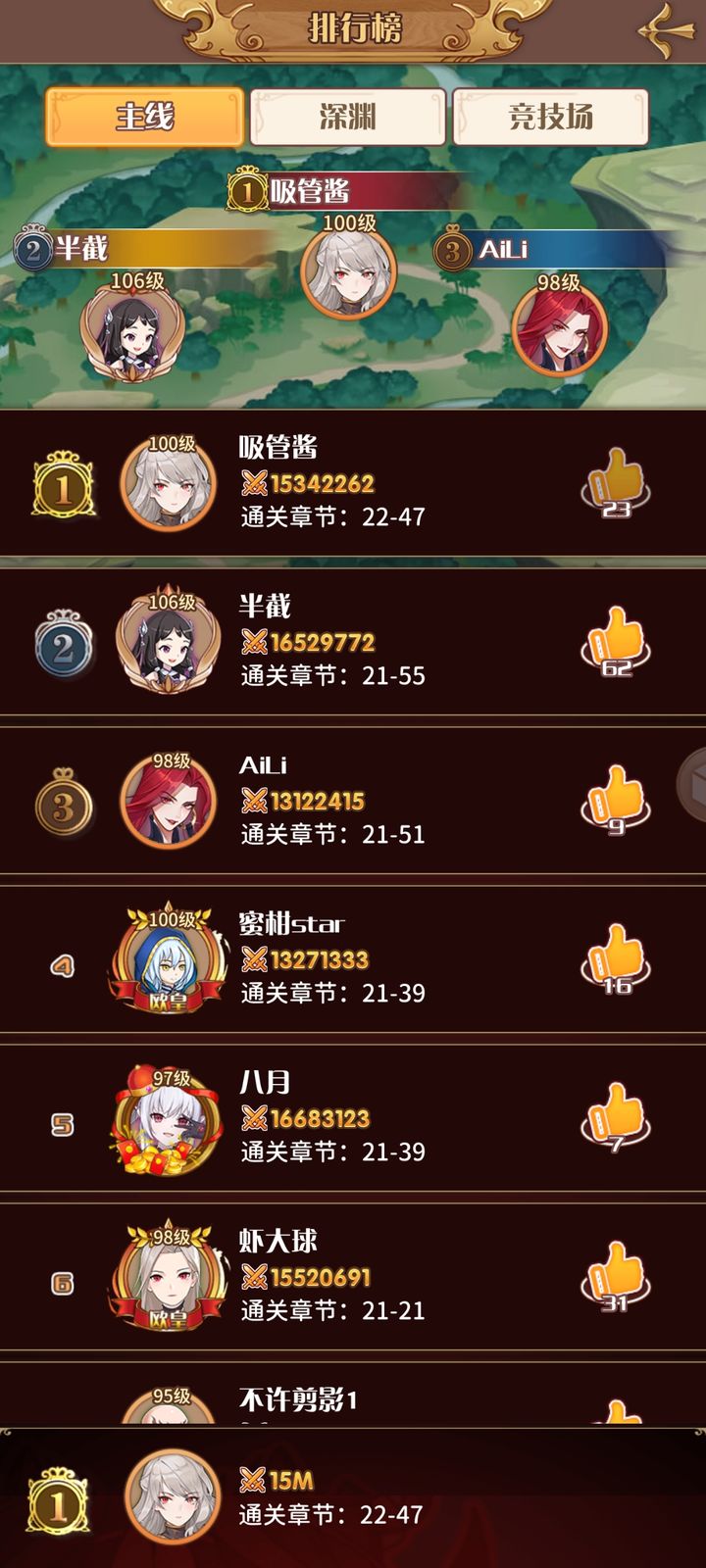Like 吸管酱's ranking entry
The width and height of the screenshot is (706, 1568).
[x=616, y=483]
